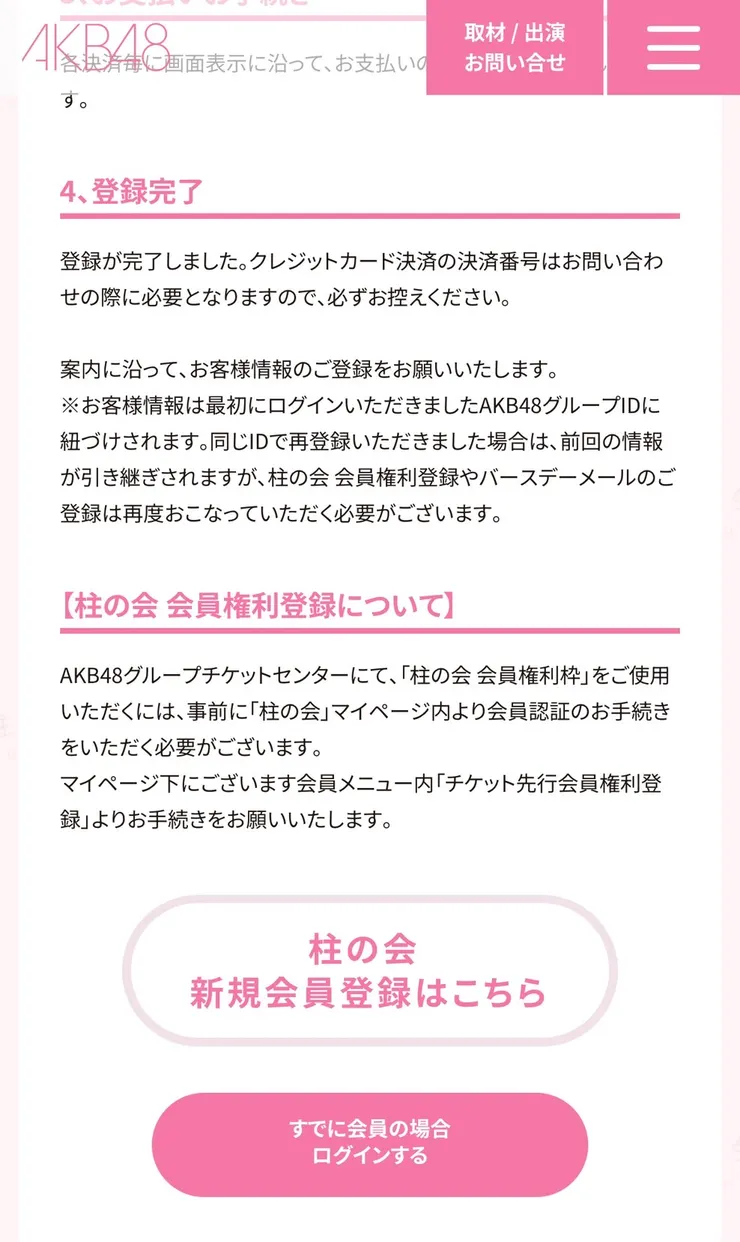
Task: Go to AKB48 home via logo
Action: 96,46
